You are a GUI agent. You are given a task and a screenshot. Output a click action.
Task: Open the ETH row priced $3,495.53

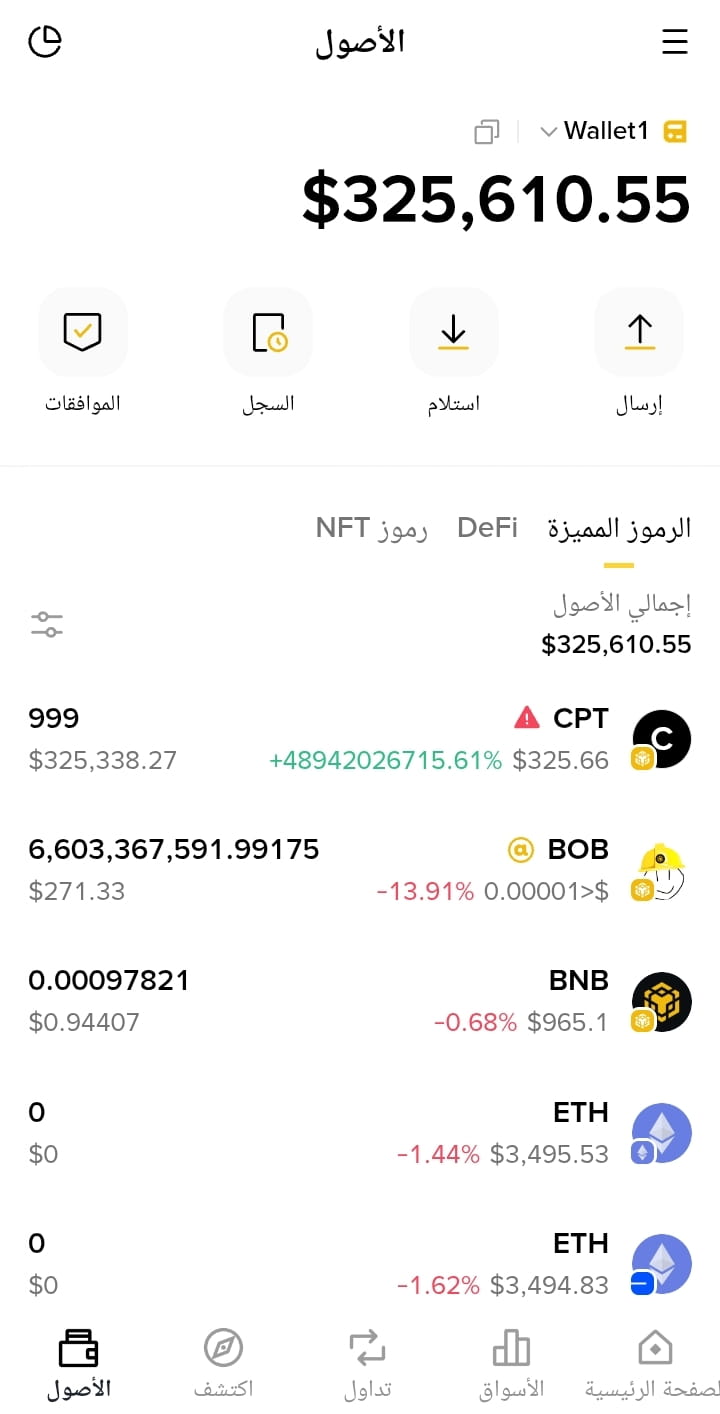[360, 1133]
